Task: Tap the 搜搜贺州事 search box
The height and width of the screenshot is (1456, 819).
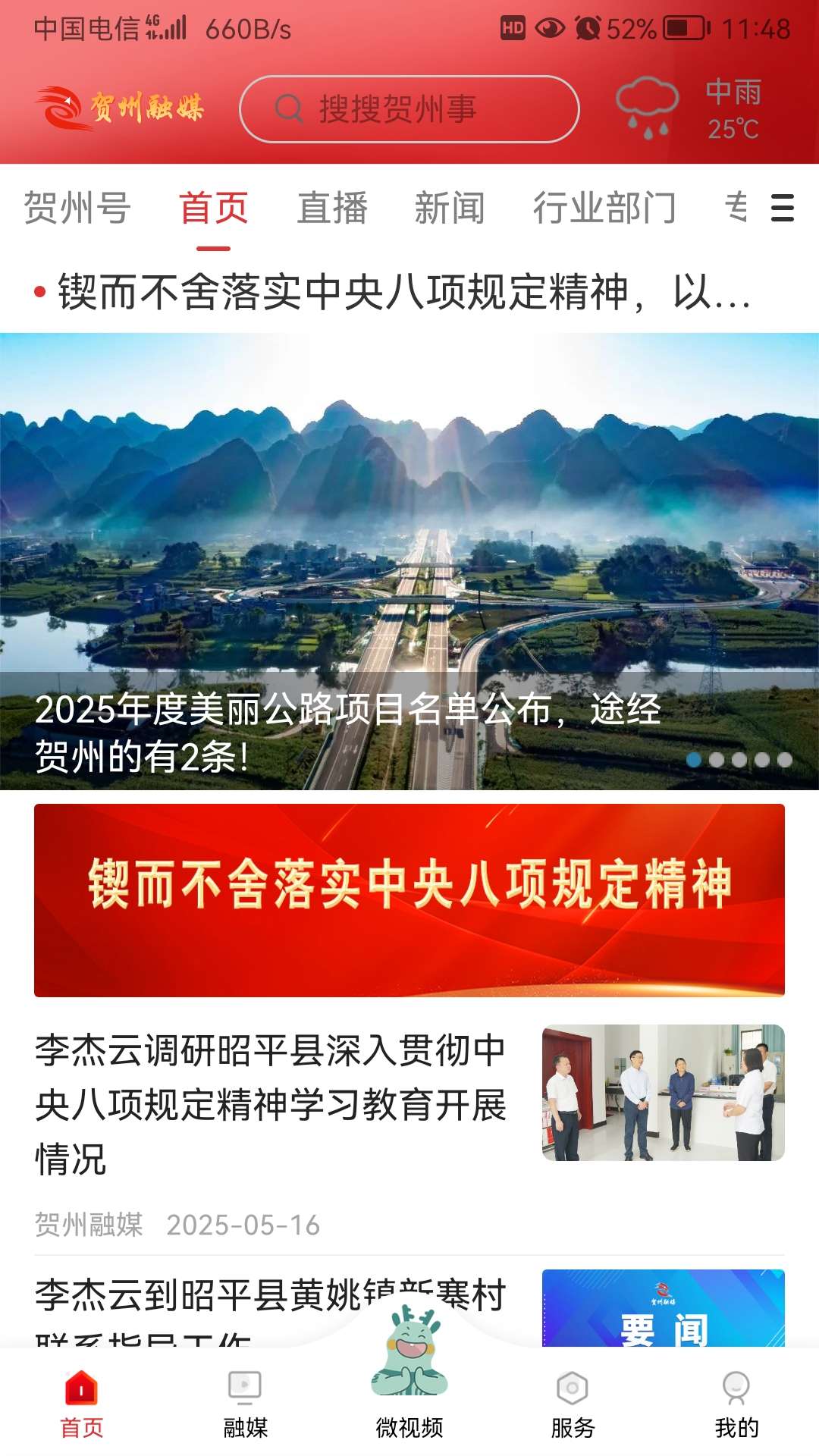Action: pos(409,109)
